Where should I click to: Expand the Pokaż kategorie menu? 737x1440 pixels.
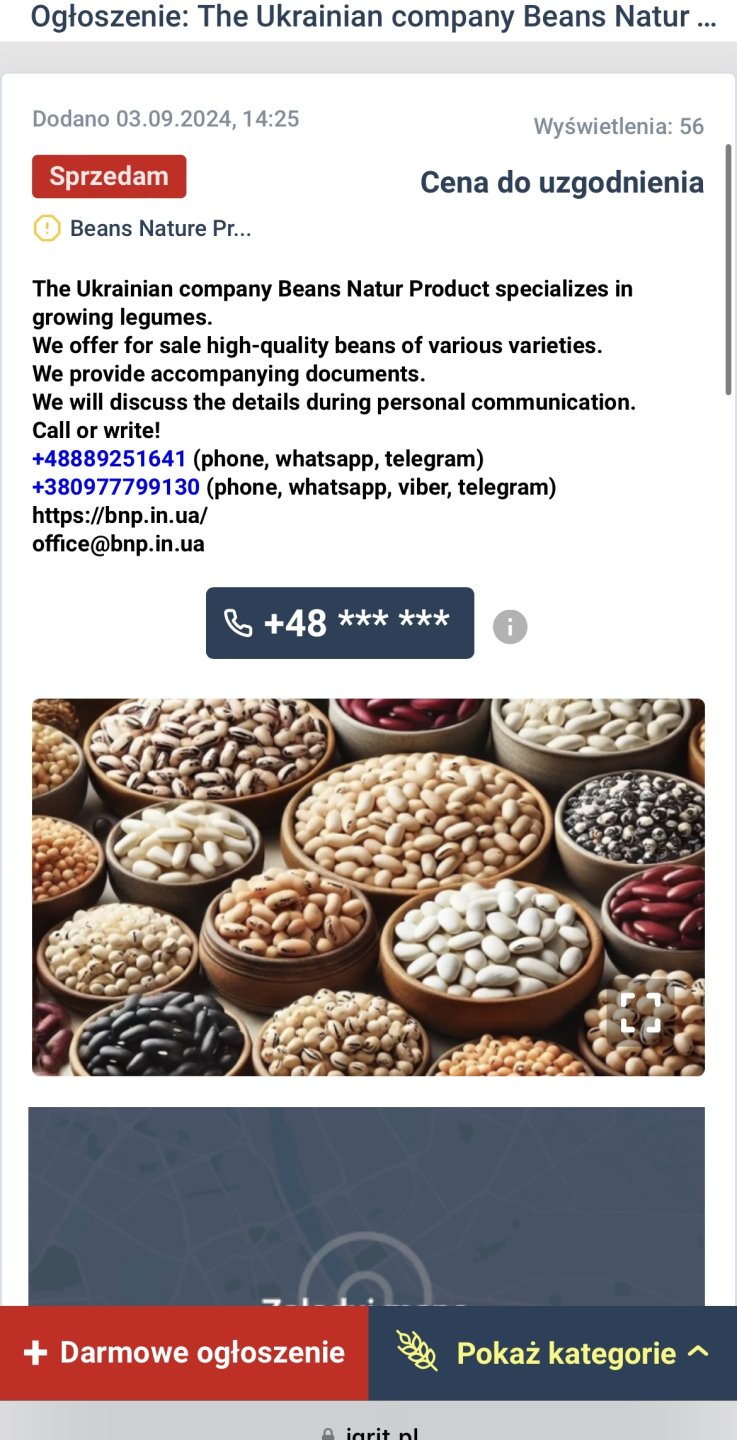point(552,1353)
